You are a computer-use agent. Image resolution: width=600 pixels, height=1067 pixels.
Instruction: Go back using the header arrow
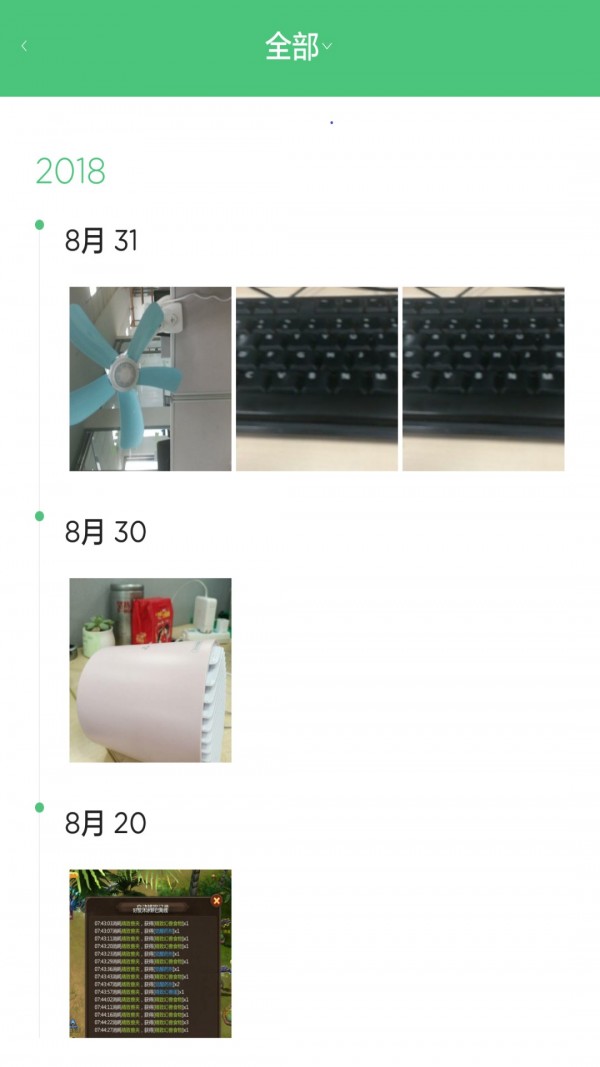24,46
